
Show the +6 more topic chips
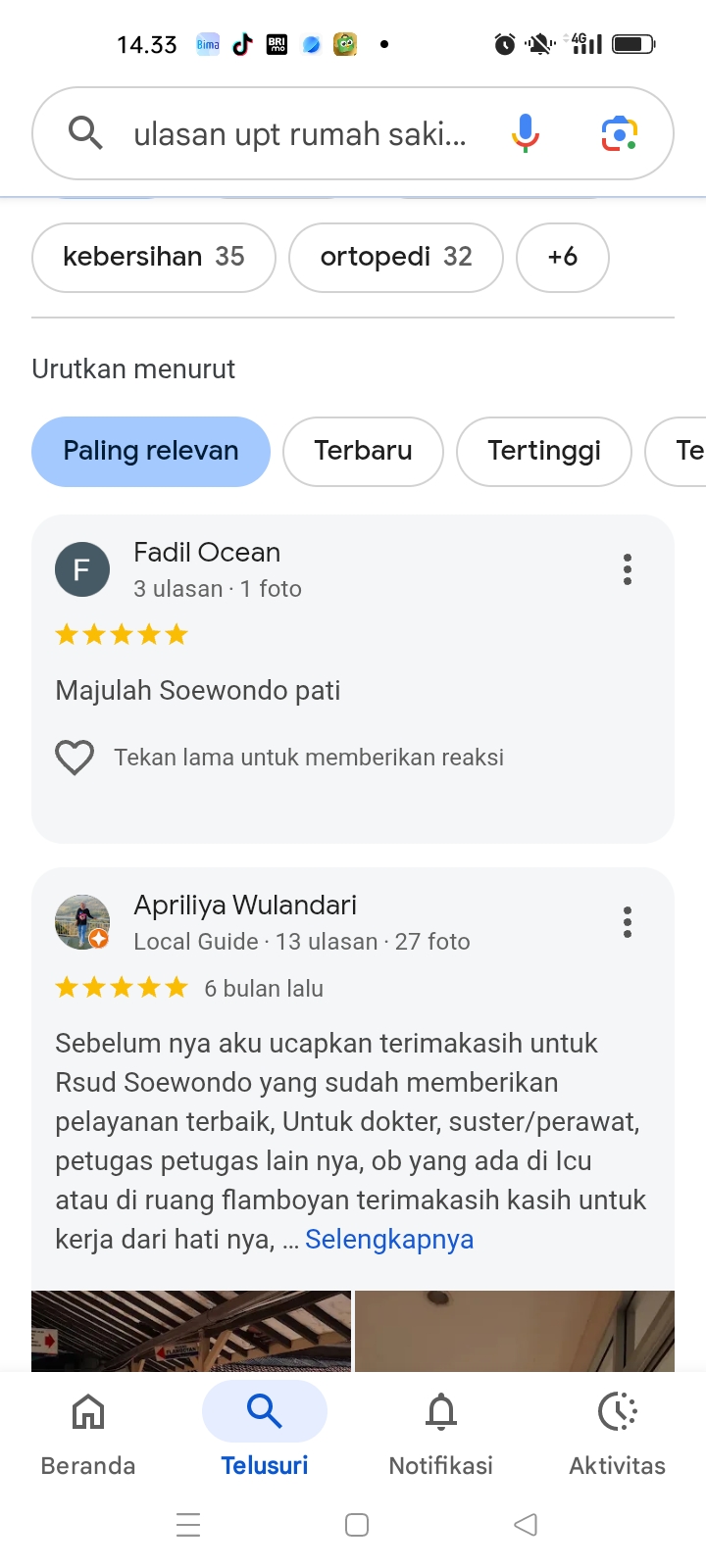point(562,257)
